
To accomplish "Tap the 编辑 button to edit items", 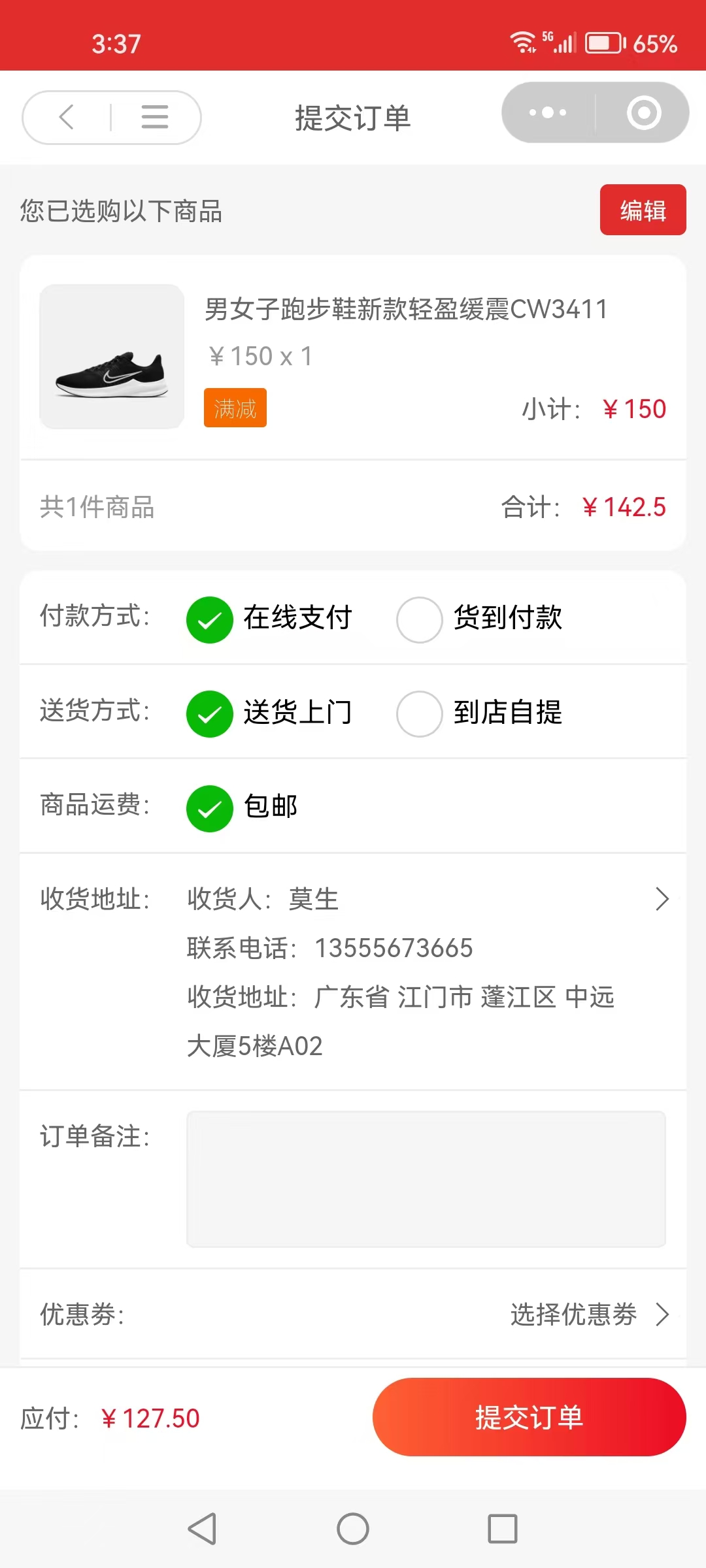I will (x=643, y=210).
